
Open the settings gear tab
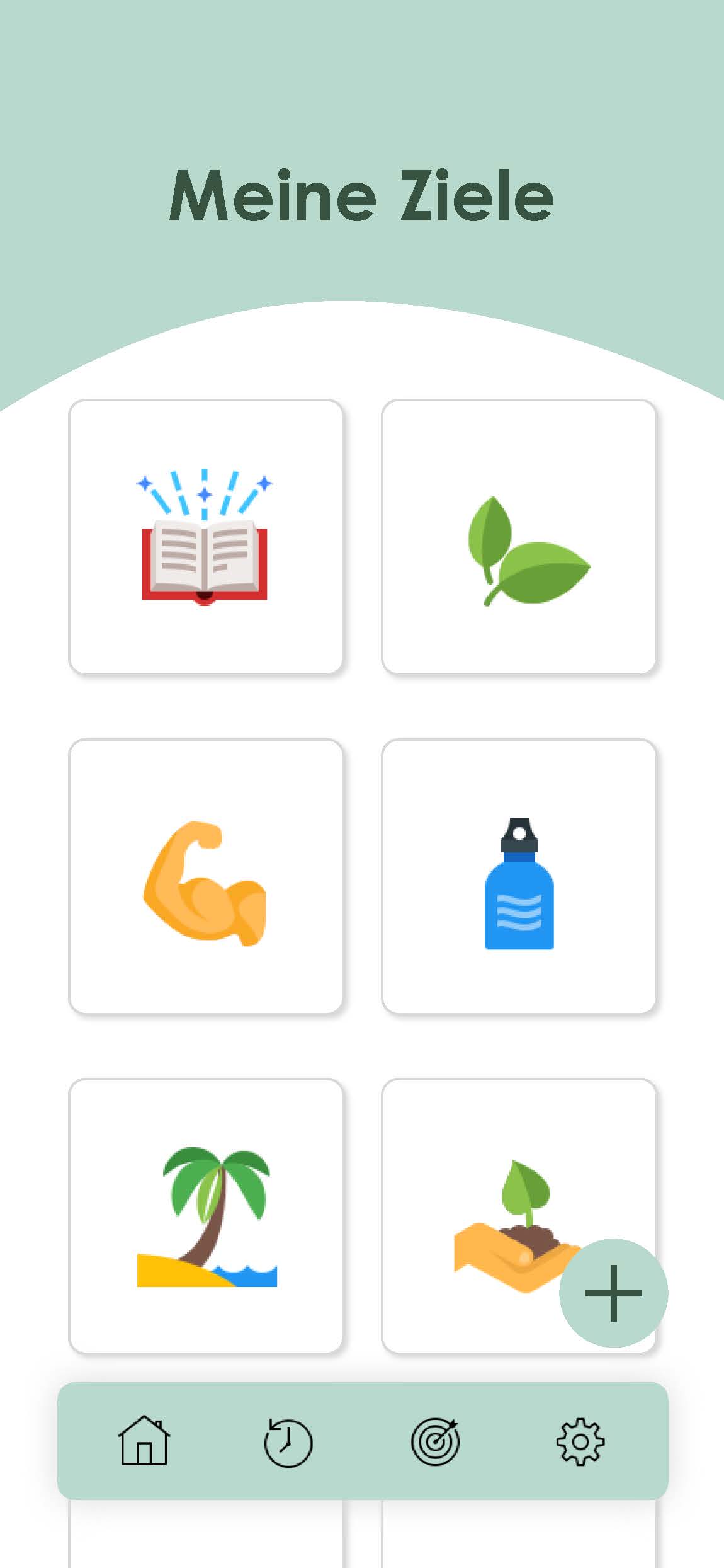(580, 1441)
